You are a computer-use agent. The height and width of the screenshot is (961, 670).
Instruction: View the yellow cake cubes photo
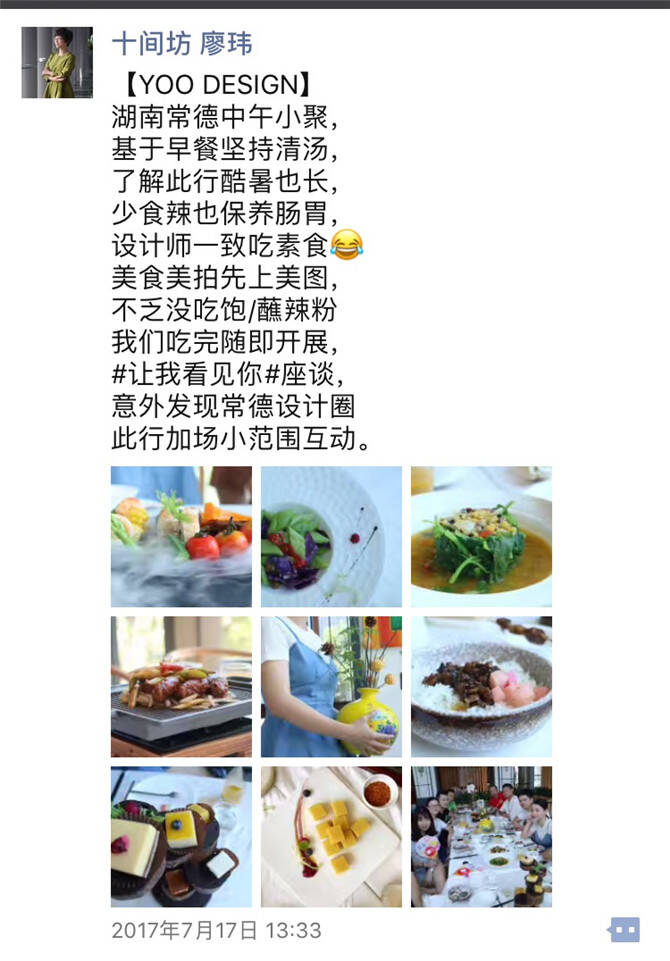click(331, 837)
